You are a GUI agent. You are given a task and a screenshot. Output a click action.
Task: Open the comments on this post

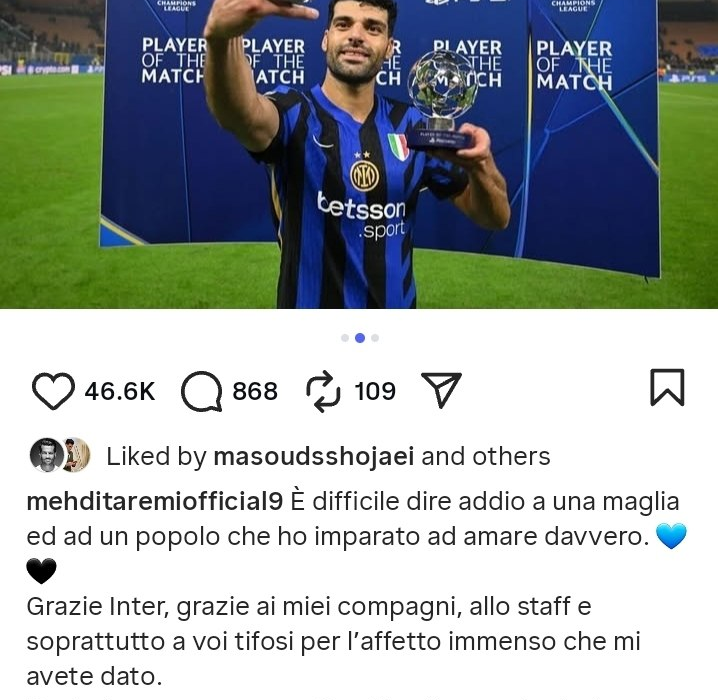coord(201,391)
